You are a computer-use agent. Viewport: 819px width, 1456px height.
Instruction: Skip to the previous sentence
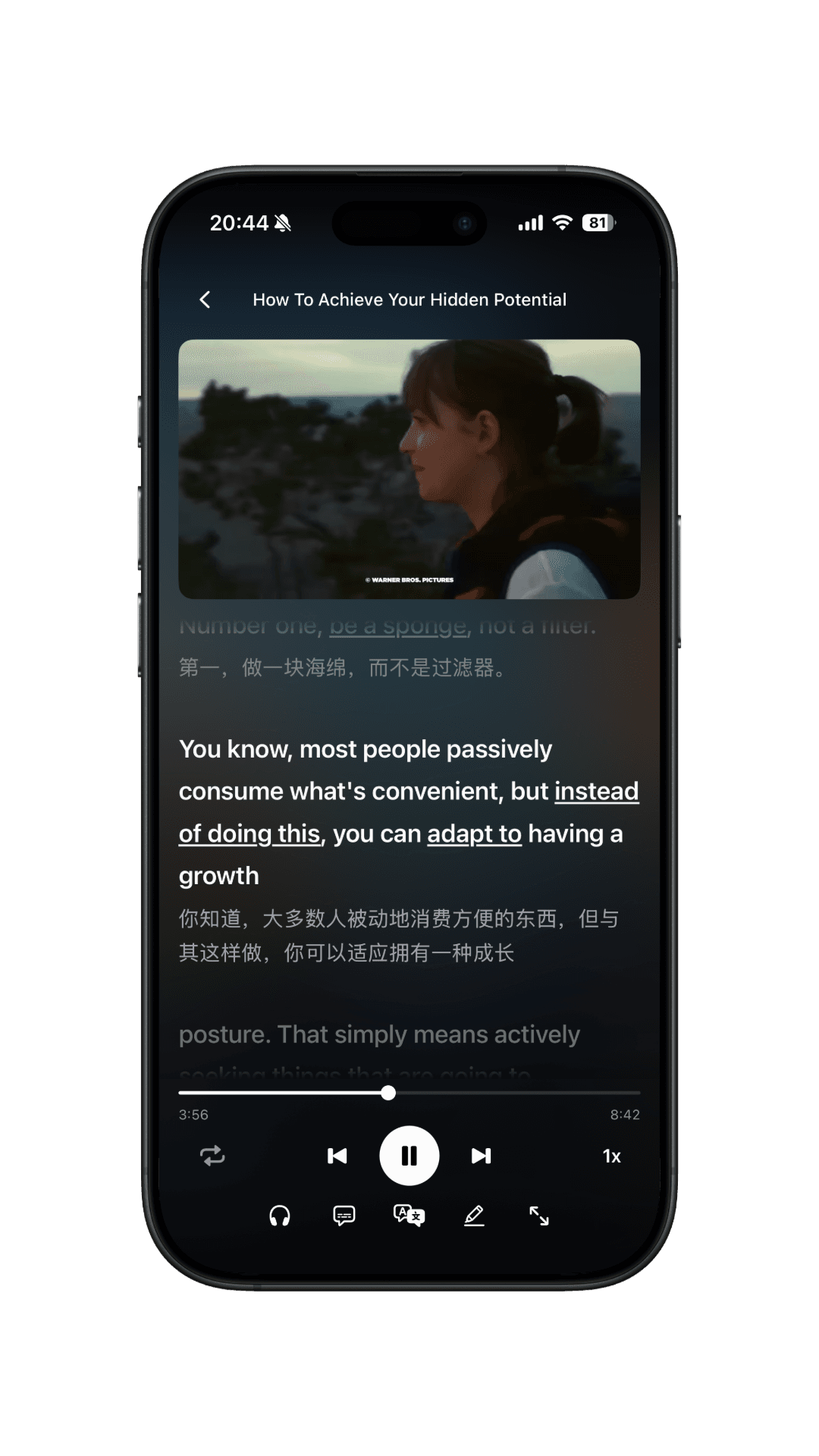tap(337, 1156)
